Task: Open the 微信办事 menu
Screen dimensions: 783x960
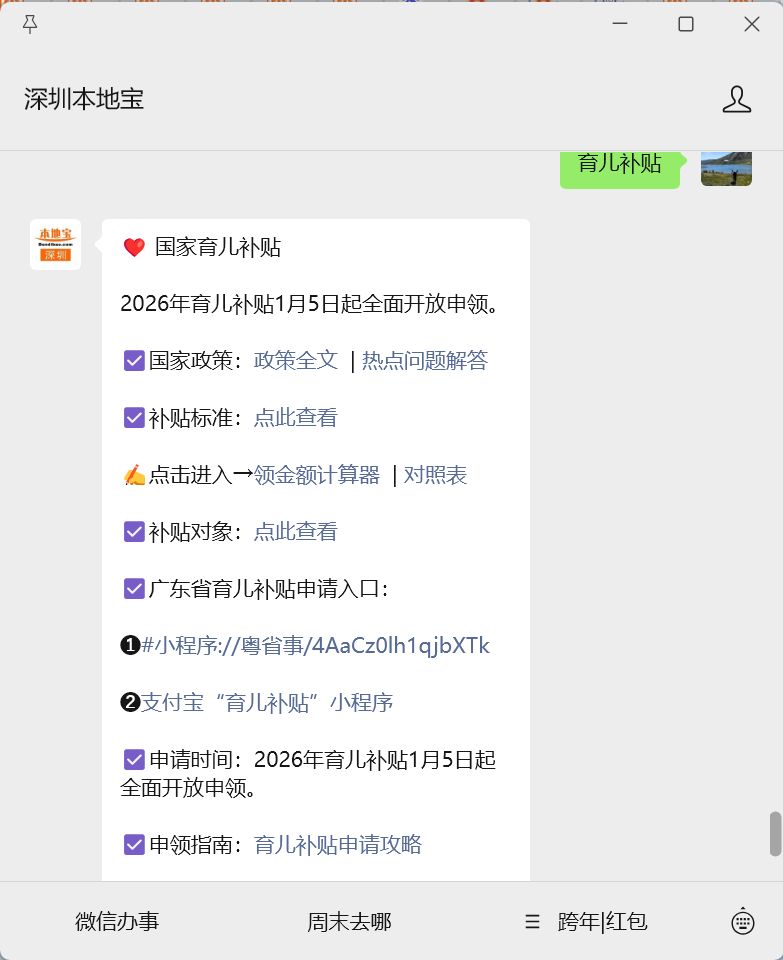Action: tap(117, 921)
